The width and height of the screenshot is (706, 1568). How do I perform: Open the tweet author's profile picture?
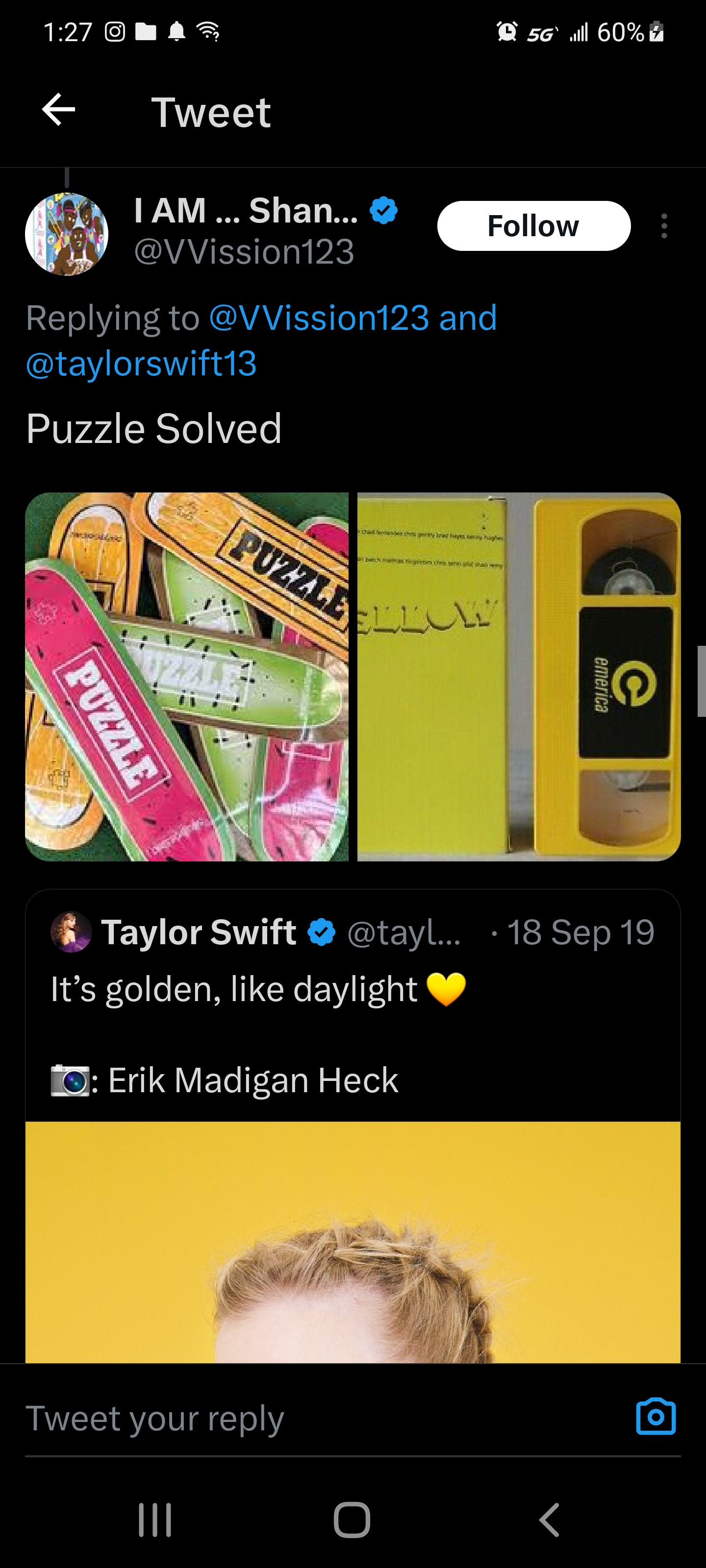click(66, 234)
